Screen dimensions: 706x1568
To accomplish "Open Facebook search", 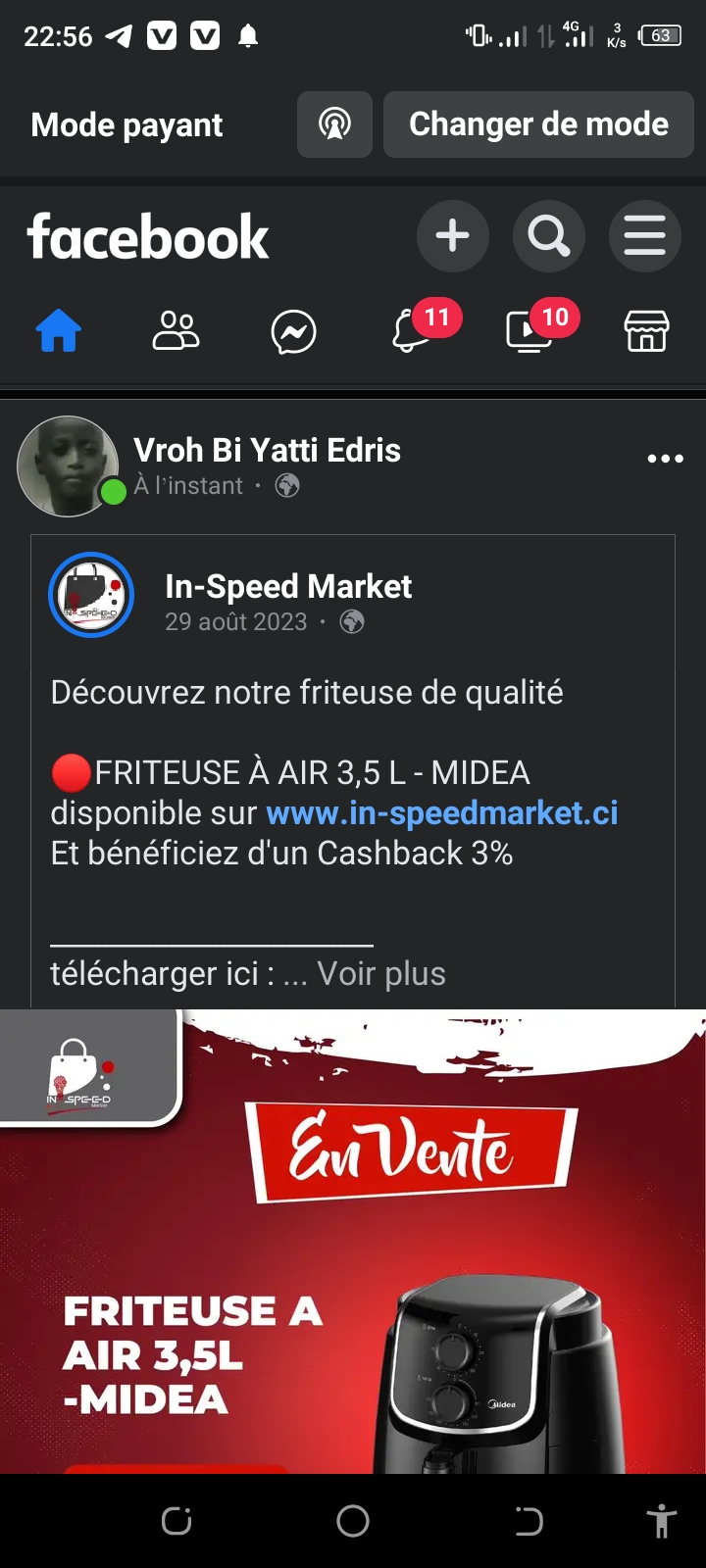I will point(548,236).
